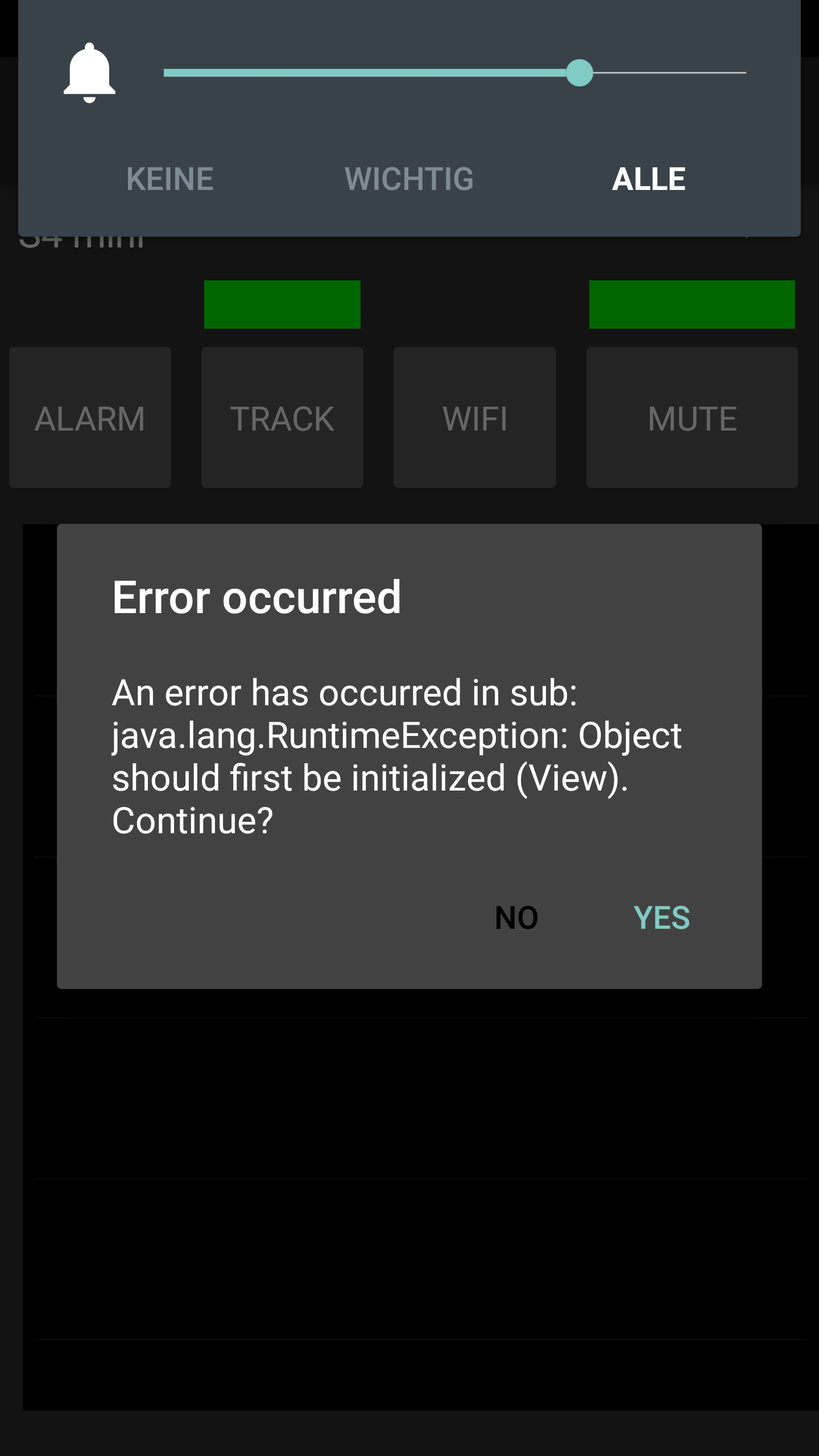819x1456 pixels.
Task: Tap the TRACK button
Action: click(x=282, y=417)
